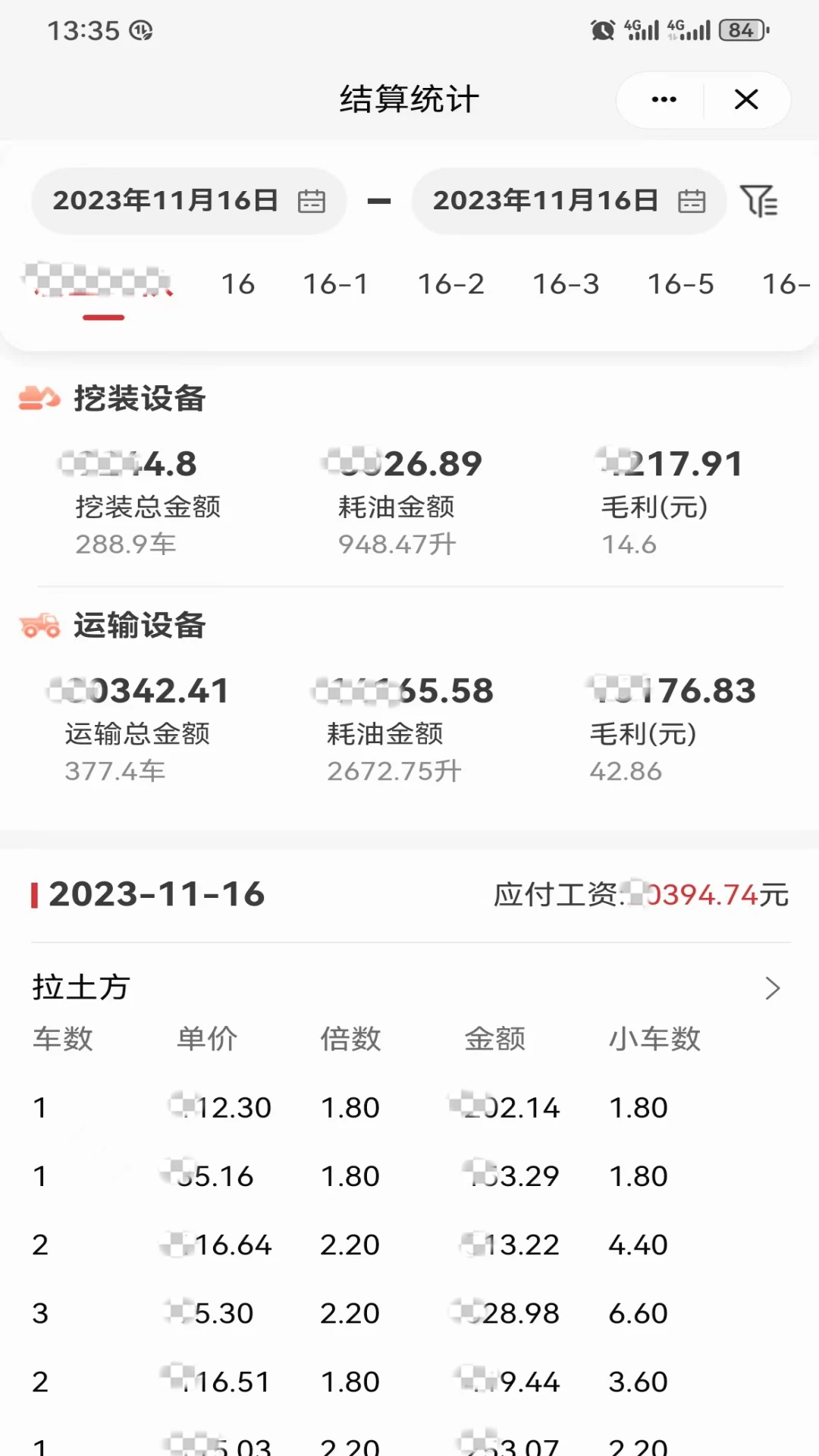Viewport: 819px width, 1456px height.
Task: Open the end date calendar picker icon
Action: (x=692, y=200)
